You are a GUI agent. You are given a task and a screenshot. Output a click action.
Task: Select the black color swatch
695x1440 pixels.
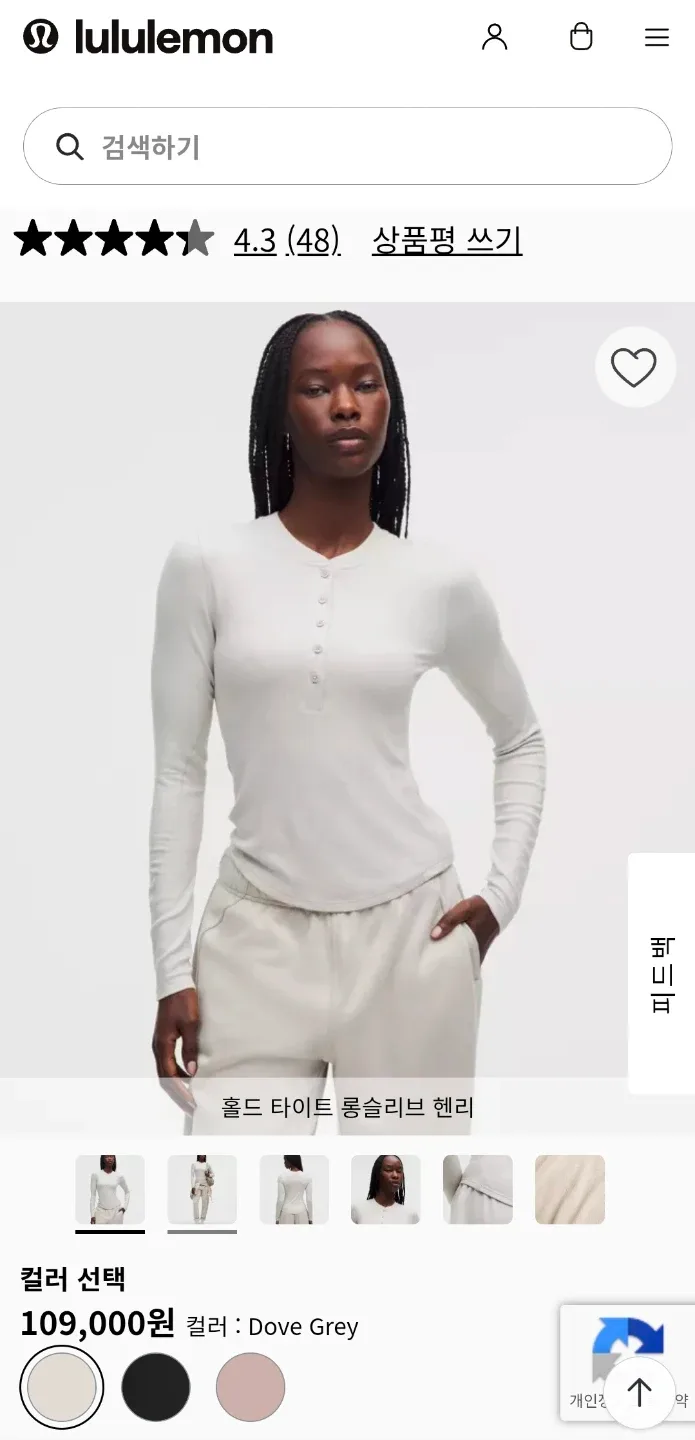(156, 1387)
